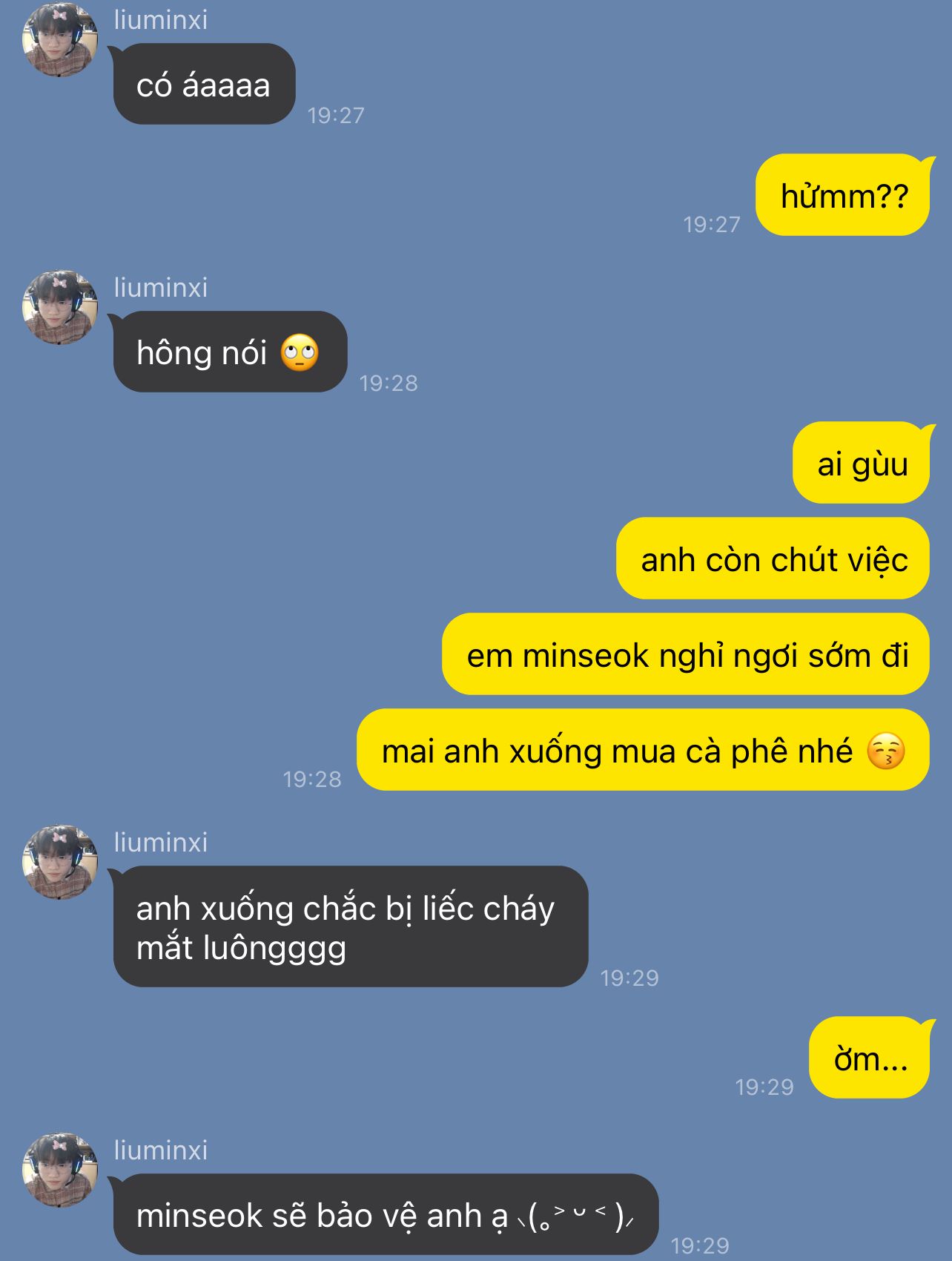The image size is (952, 1261).
Task: Select liuminxi's avatar by "minseok sẽ bảo vệ" message
Action: tap(60, 1171)
